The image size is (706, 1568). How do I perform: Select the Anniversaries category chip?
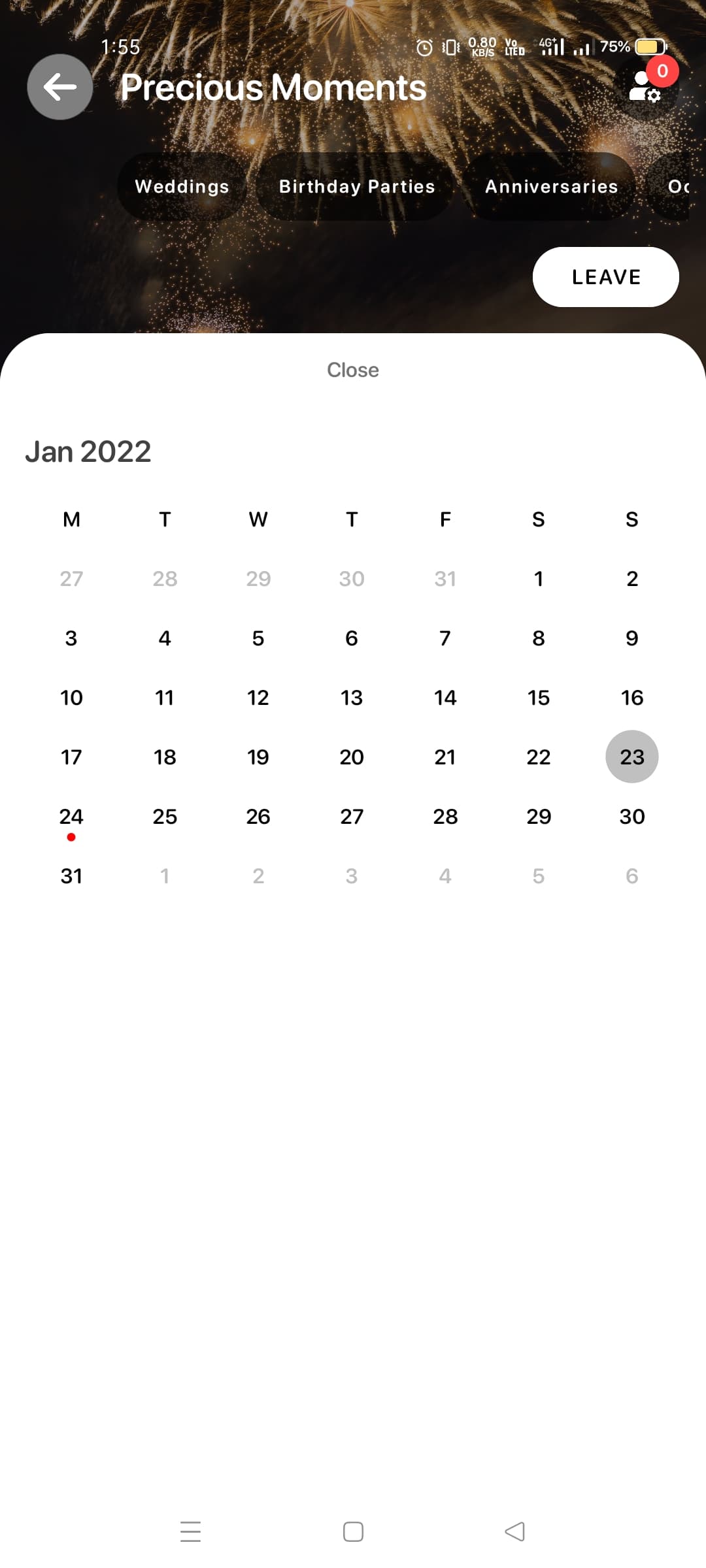coord(551,187)
